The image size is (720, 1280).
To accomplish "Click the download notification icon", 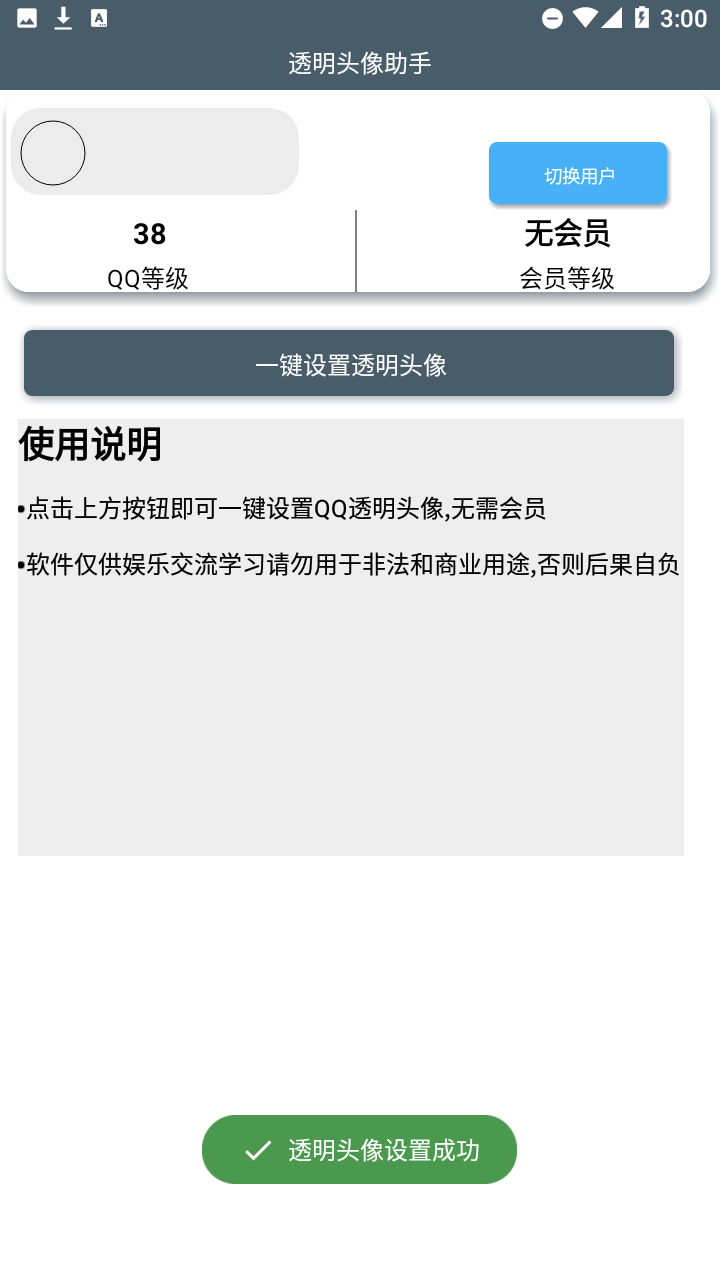I will (64, 17).
